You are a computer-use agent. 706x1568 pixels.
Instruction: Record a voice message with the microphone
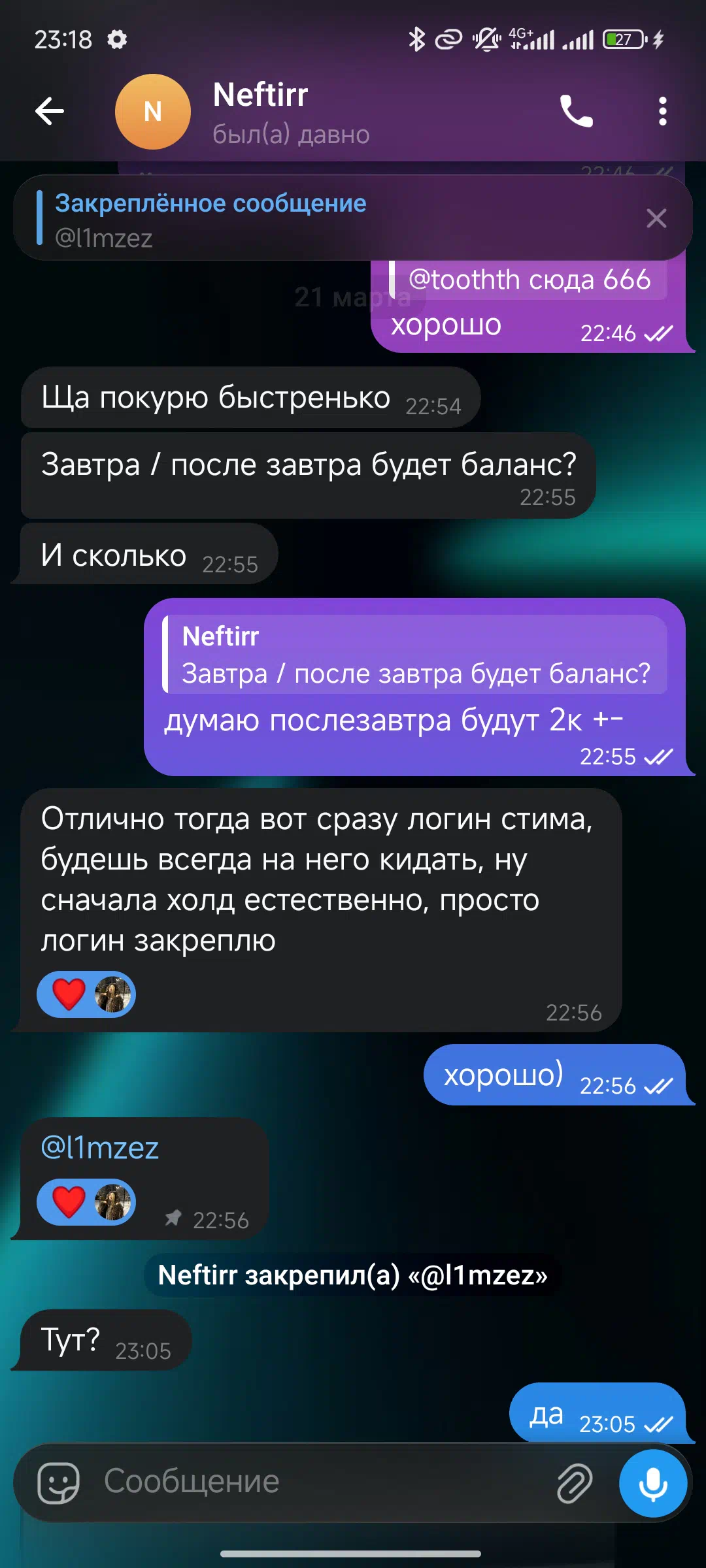click(652, 1482)
